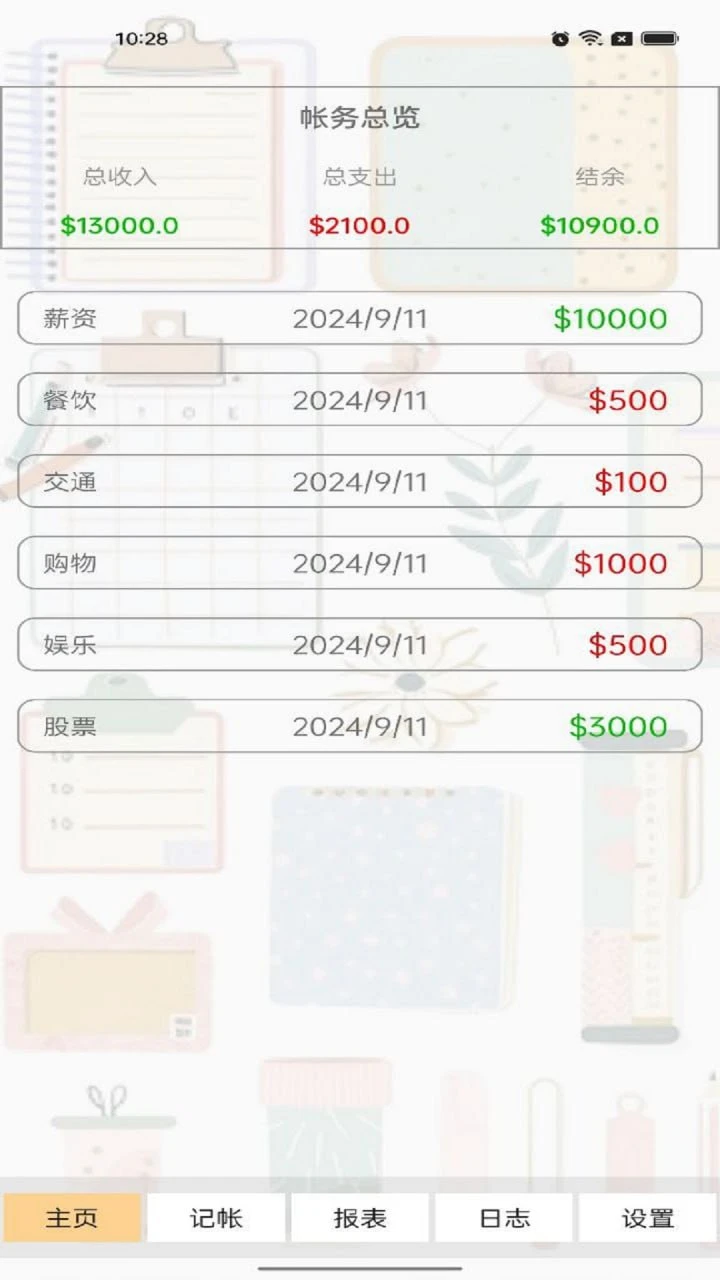This screenshot has height=1280, width=720.
Task: Click the 帐务总览 summary header
Action: (x=360, y=118)
